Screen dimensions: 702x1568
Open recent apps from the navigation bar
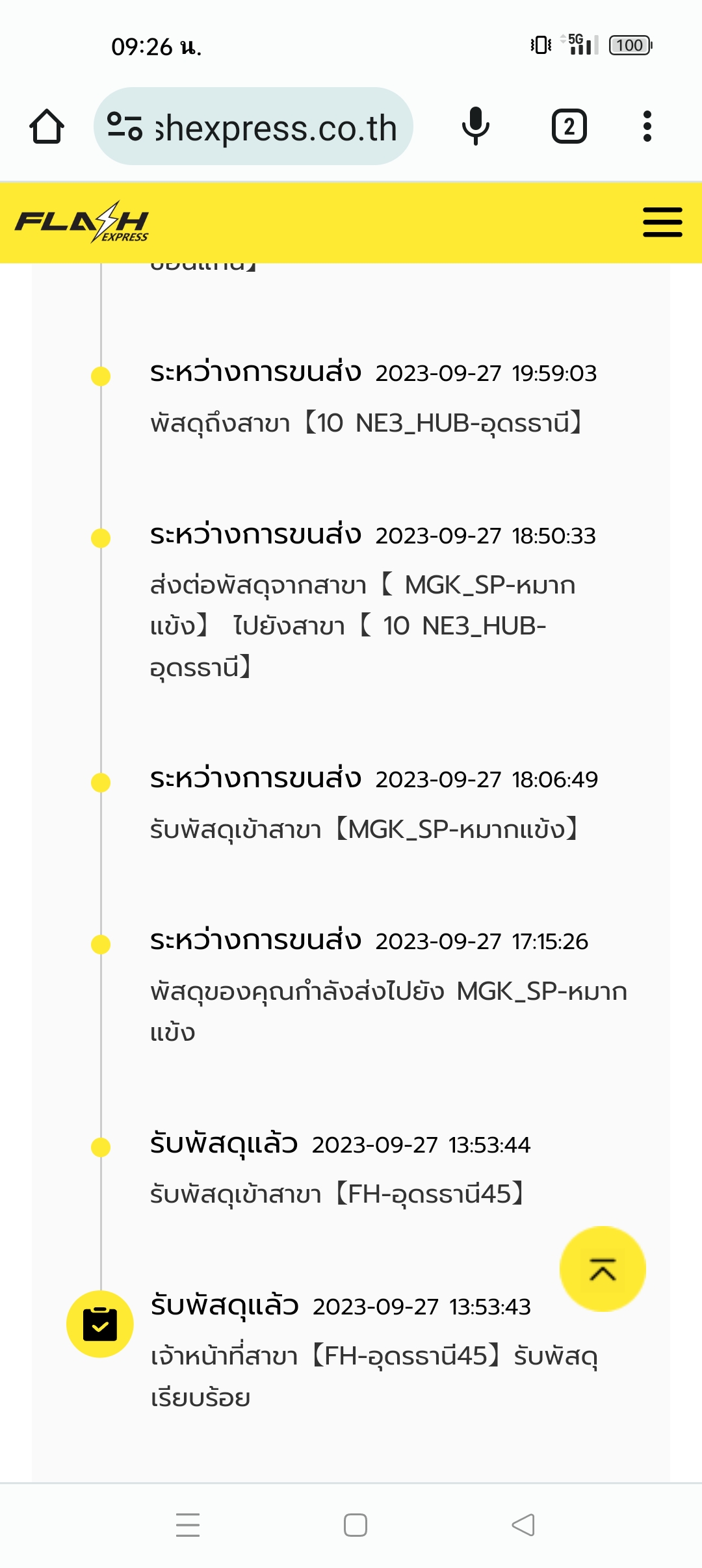188,1525
